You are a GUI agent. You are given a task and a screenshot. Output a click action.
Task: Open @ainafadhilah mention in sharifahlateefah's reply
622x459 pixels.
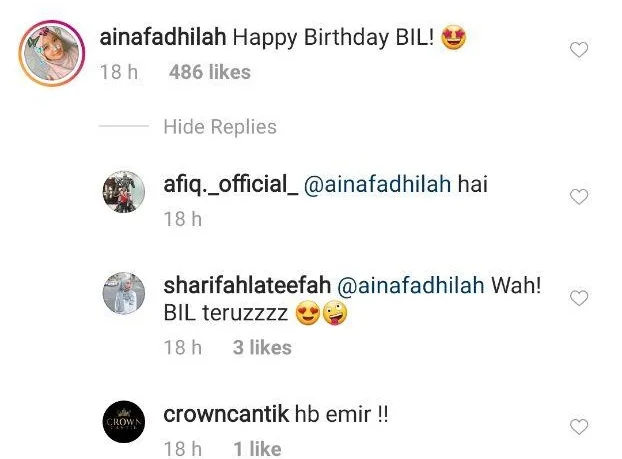pos(412,285)
